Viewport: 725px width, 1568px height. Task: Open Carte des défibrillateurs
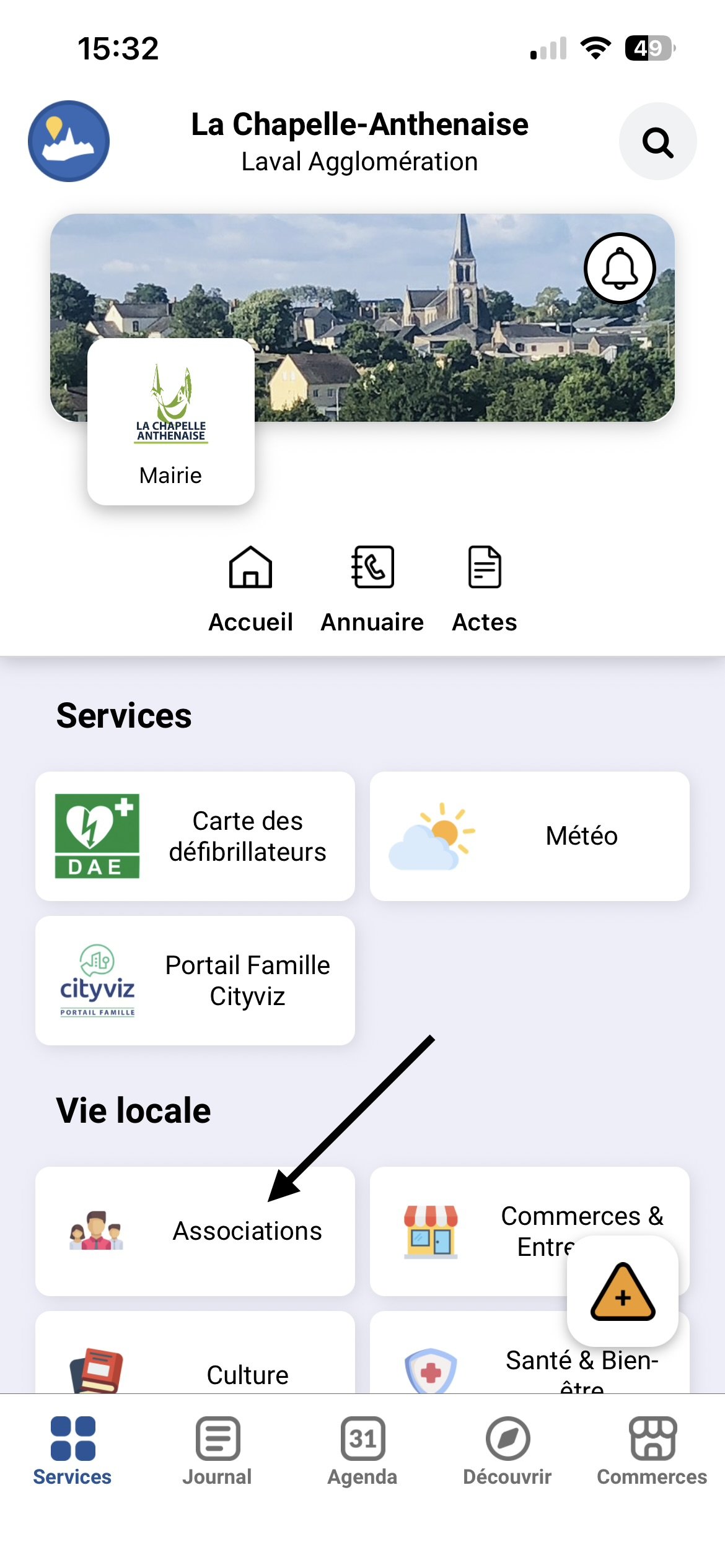click(195, 836)
